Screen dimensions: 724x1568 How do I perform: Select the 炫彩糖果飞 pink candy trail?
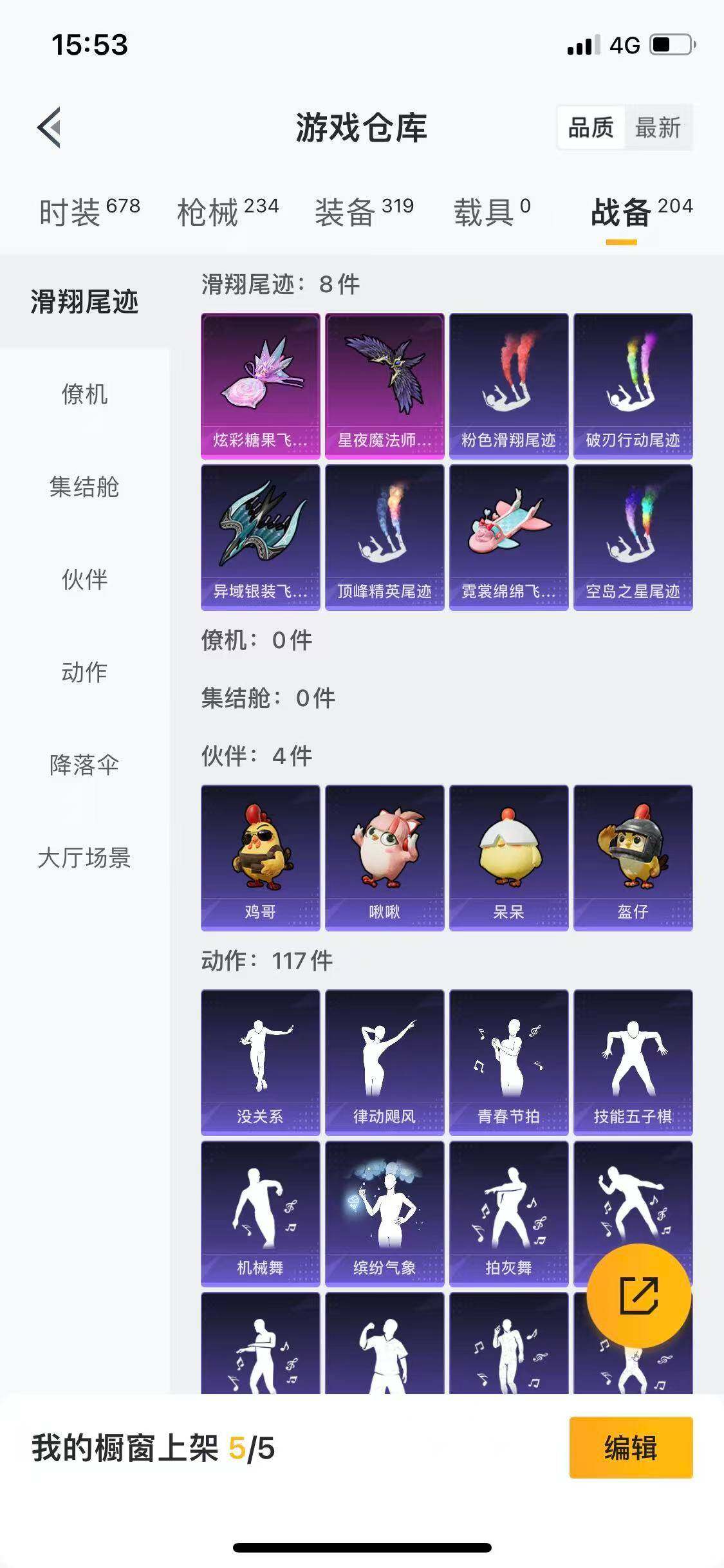[x=259, y=385]
